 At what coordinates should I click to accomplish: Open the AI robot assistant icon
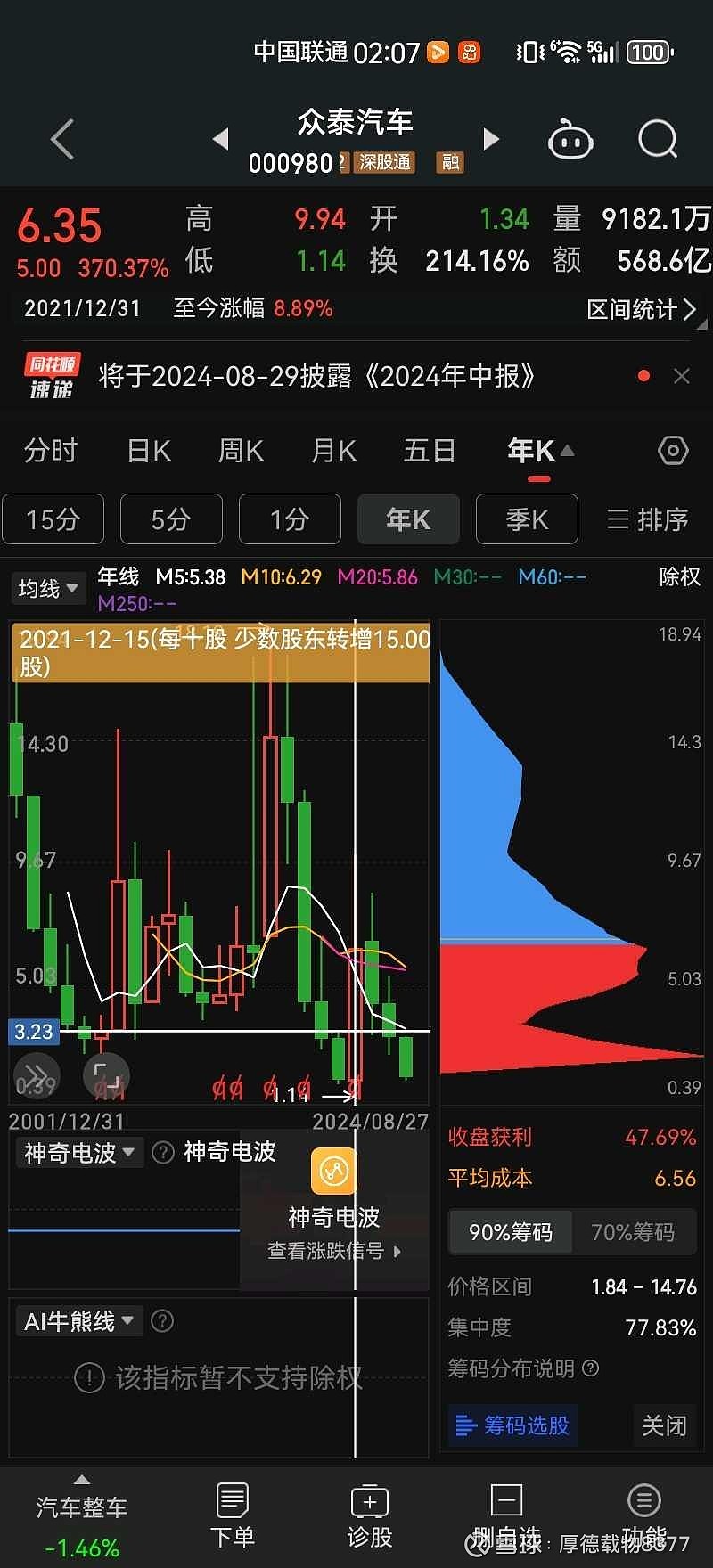570,140
